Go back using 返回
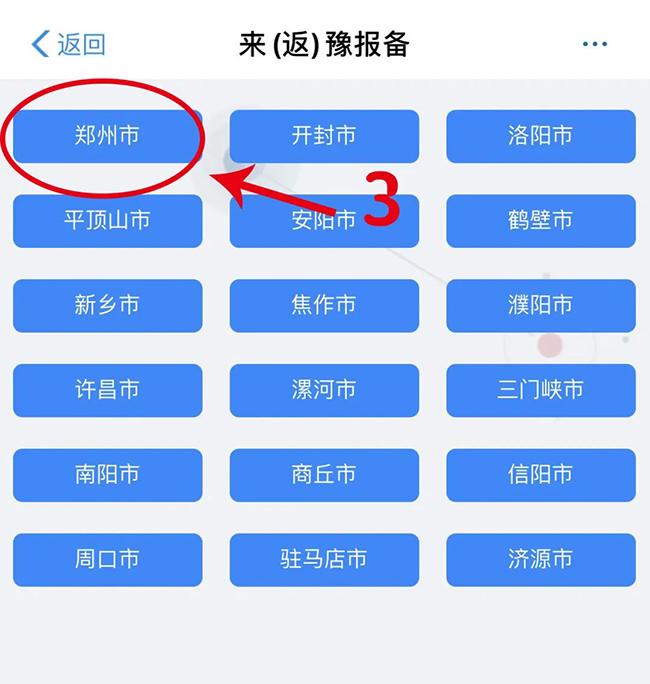 coord(68,44)
